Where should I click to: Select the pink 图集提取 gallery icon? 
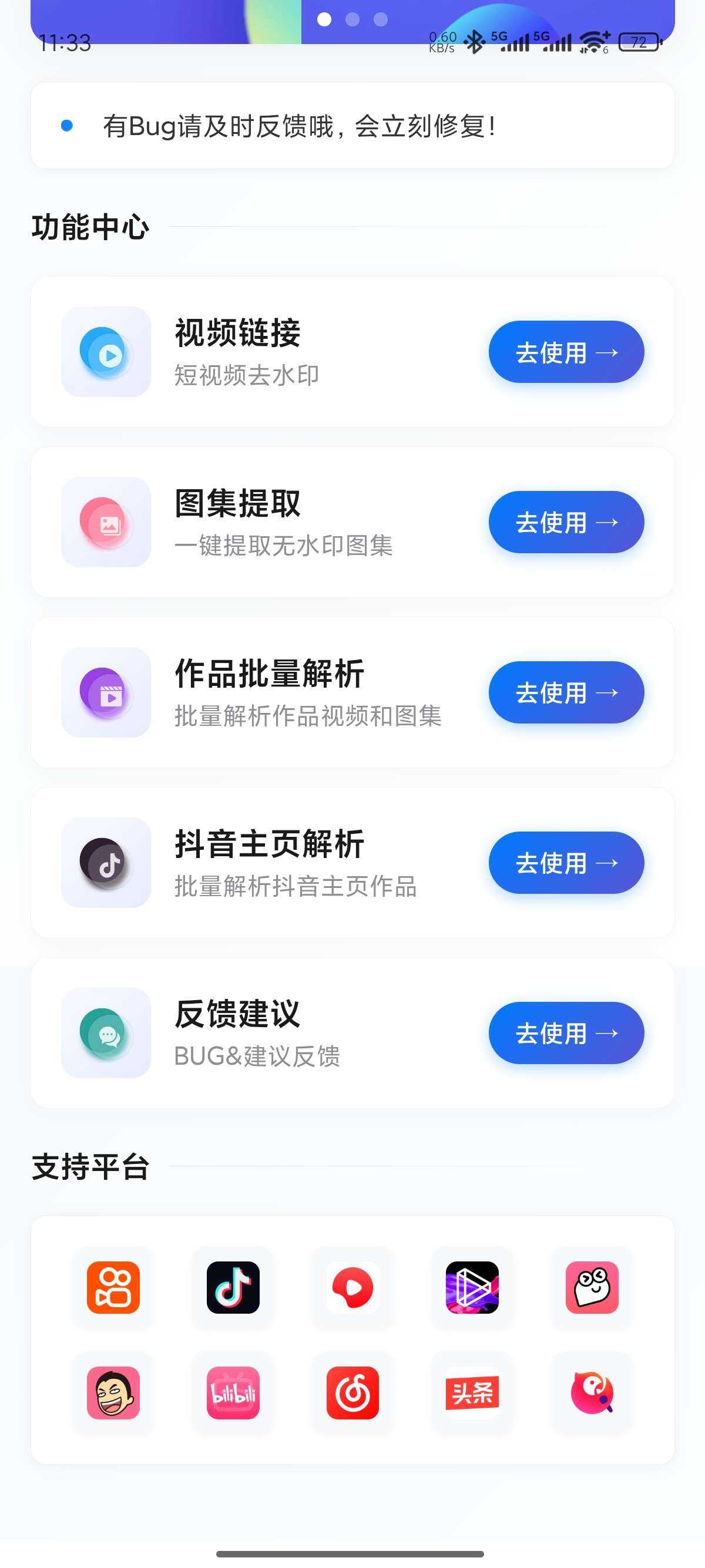tap(106, 522)
